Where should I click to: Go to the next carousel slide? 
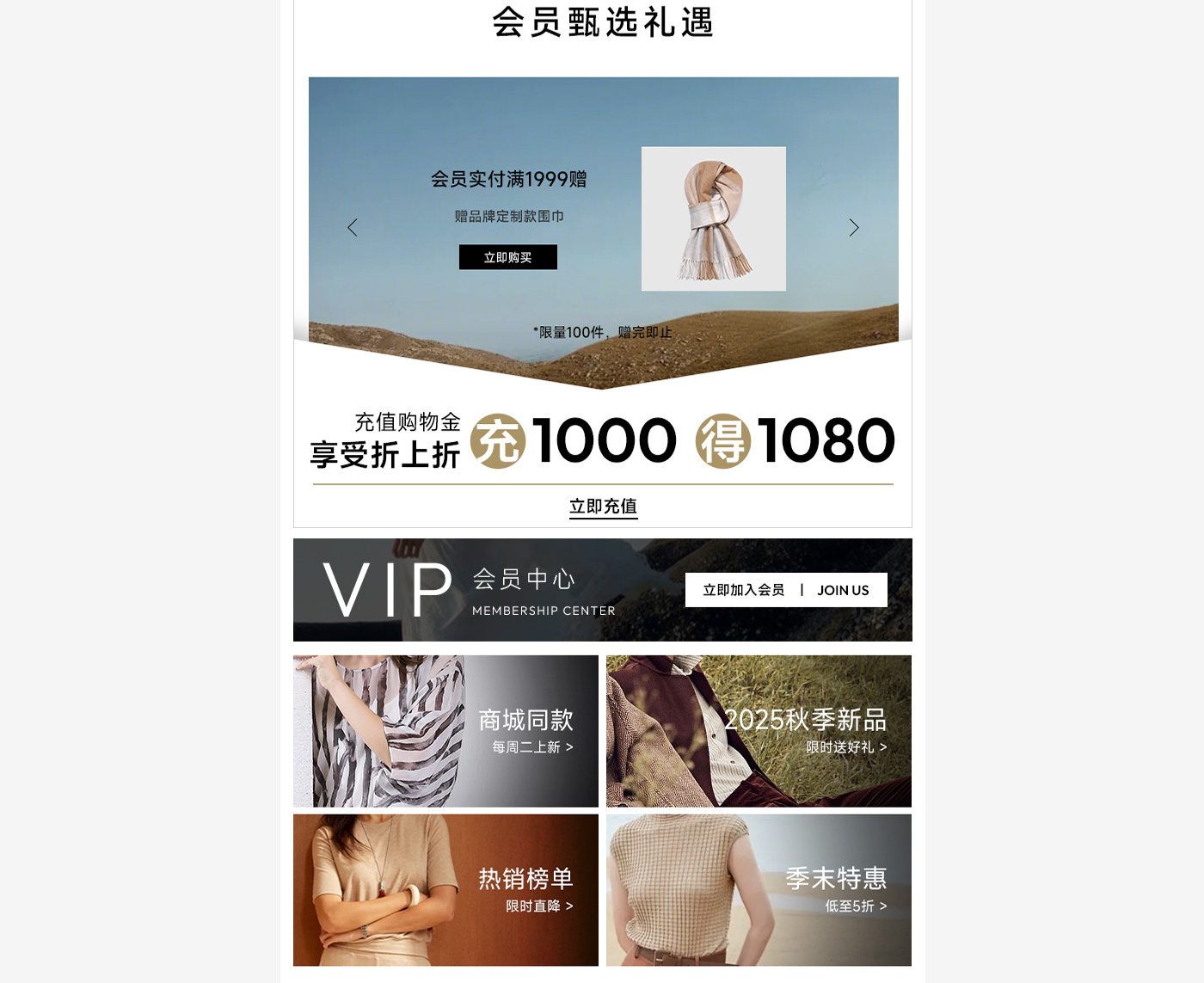click(853, 228)
